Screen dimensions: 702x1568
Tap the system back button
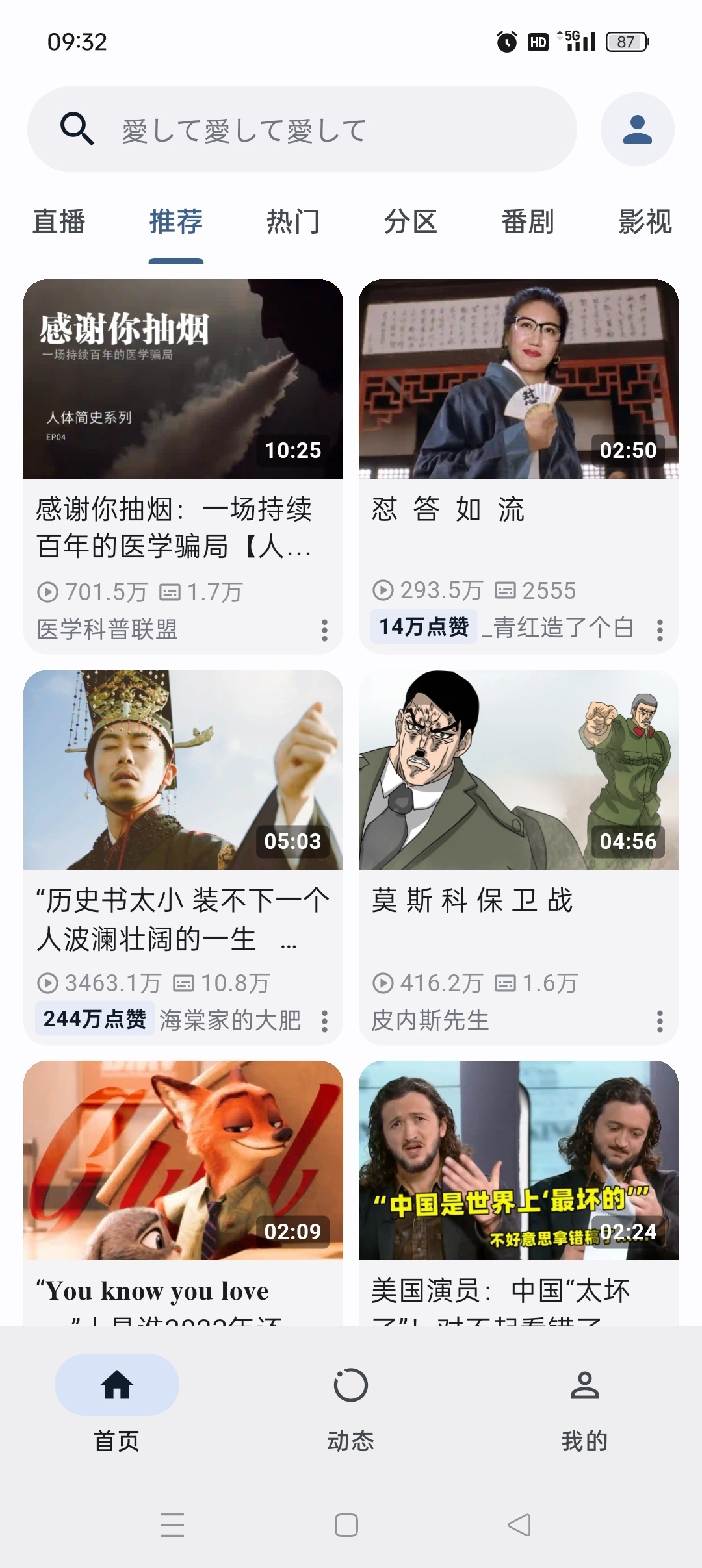click(519, 1525)
